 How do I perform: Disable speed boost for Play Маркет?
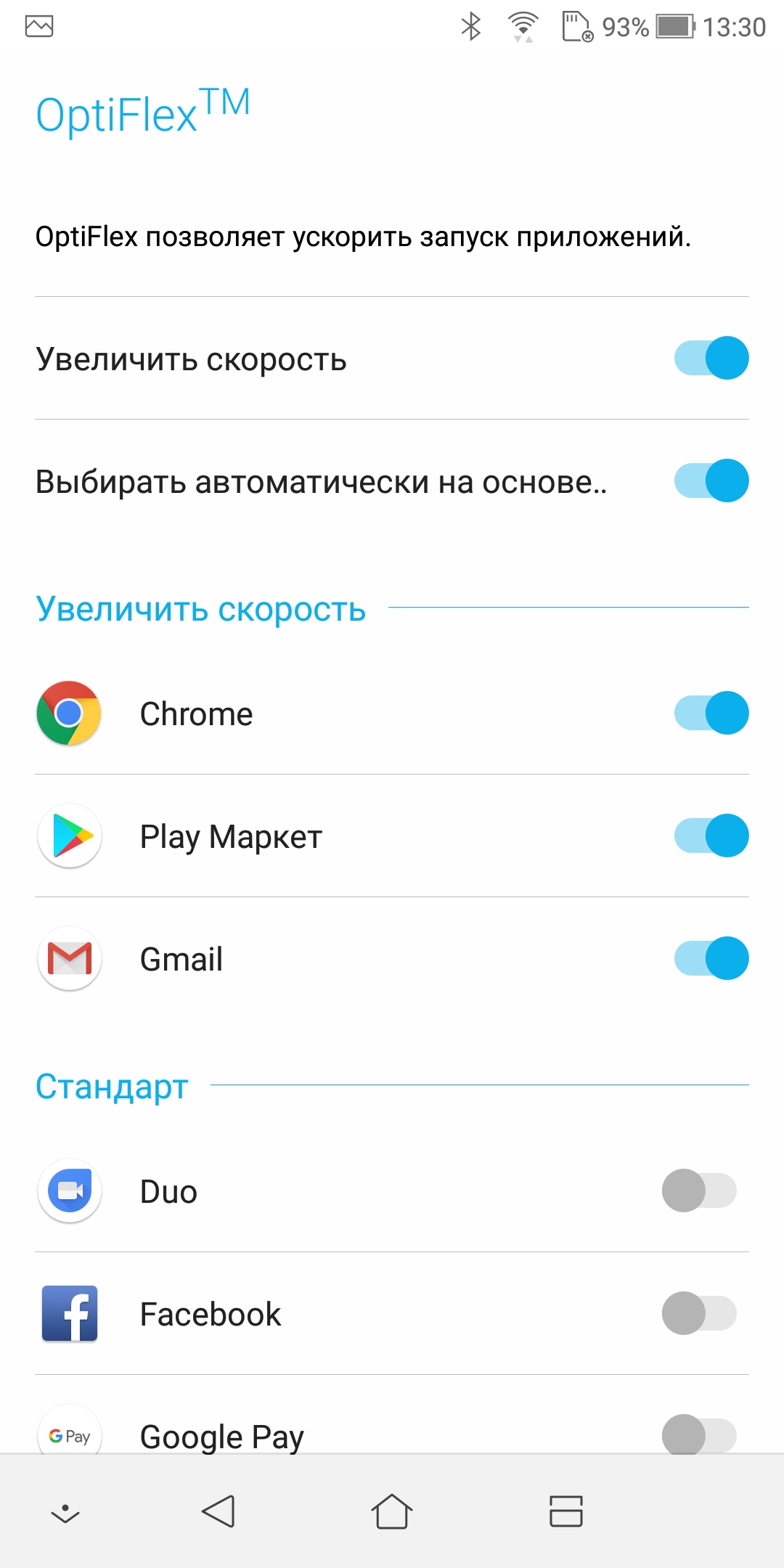(711, 836)
